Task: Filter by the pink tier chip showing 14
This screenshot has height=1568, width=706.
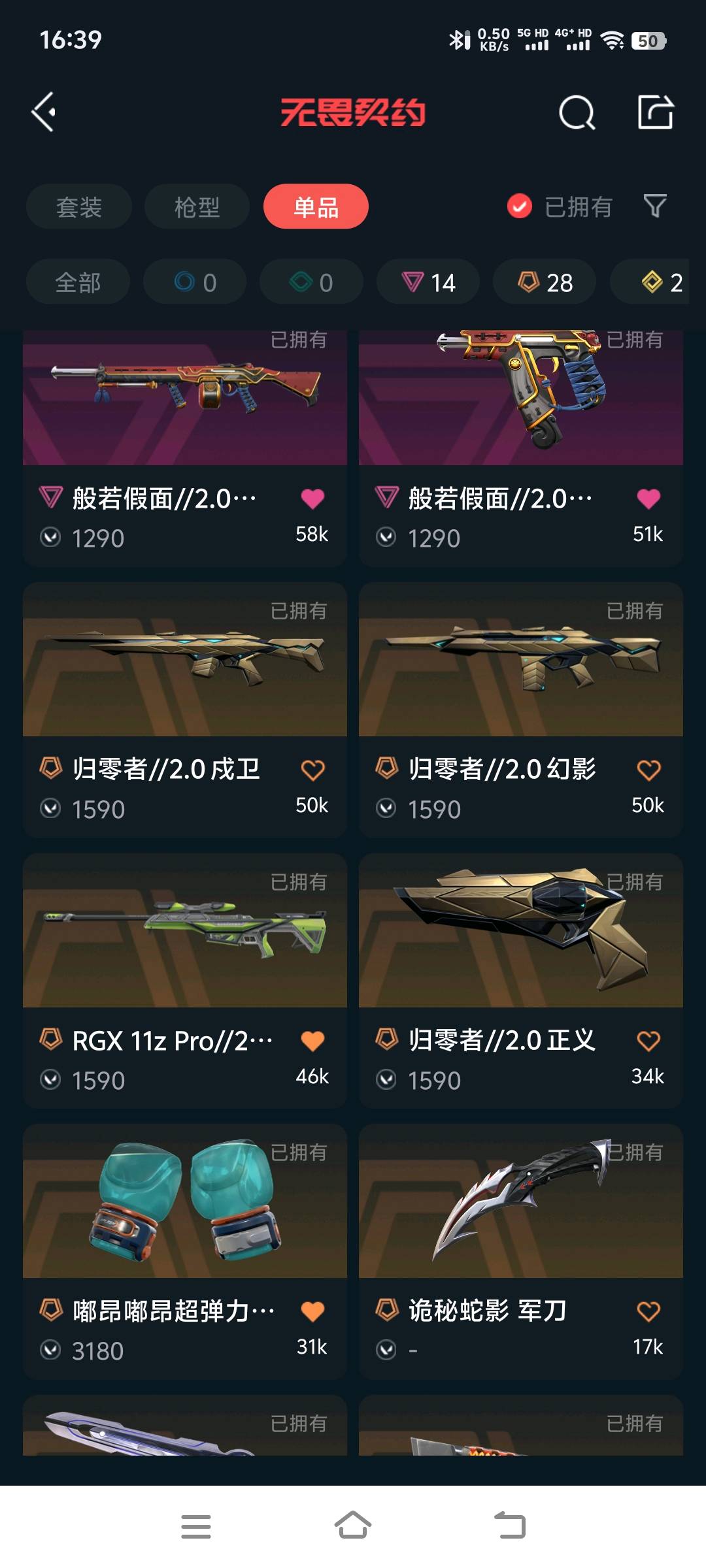Action: tap(428, 282)
